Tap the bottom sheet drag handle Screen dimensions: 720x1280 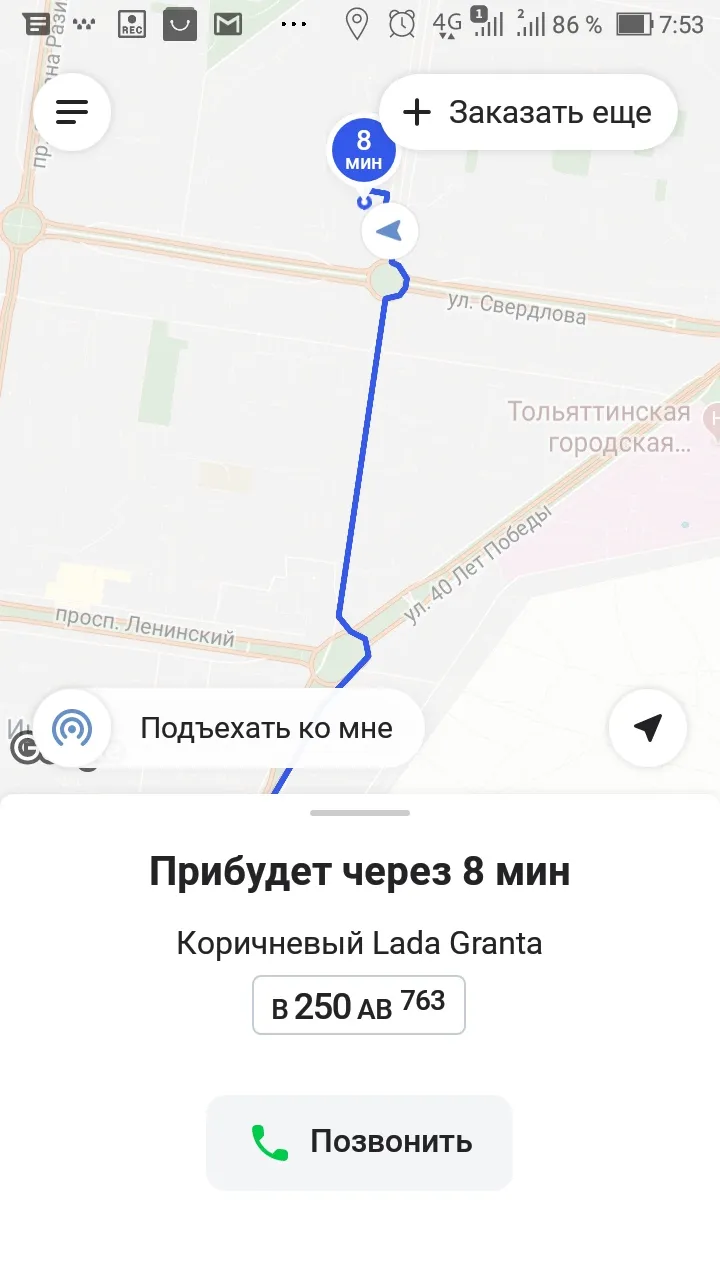[x=360, y=813]
